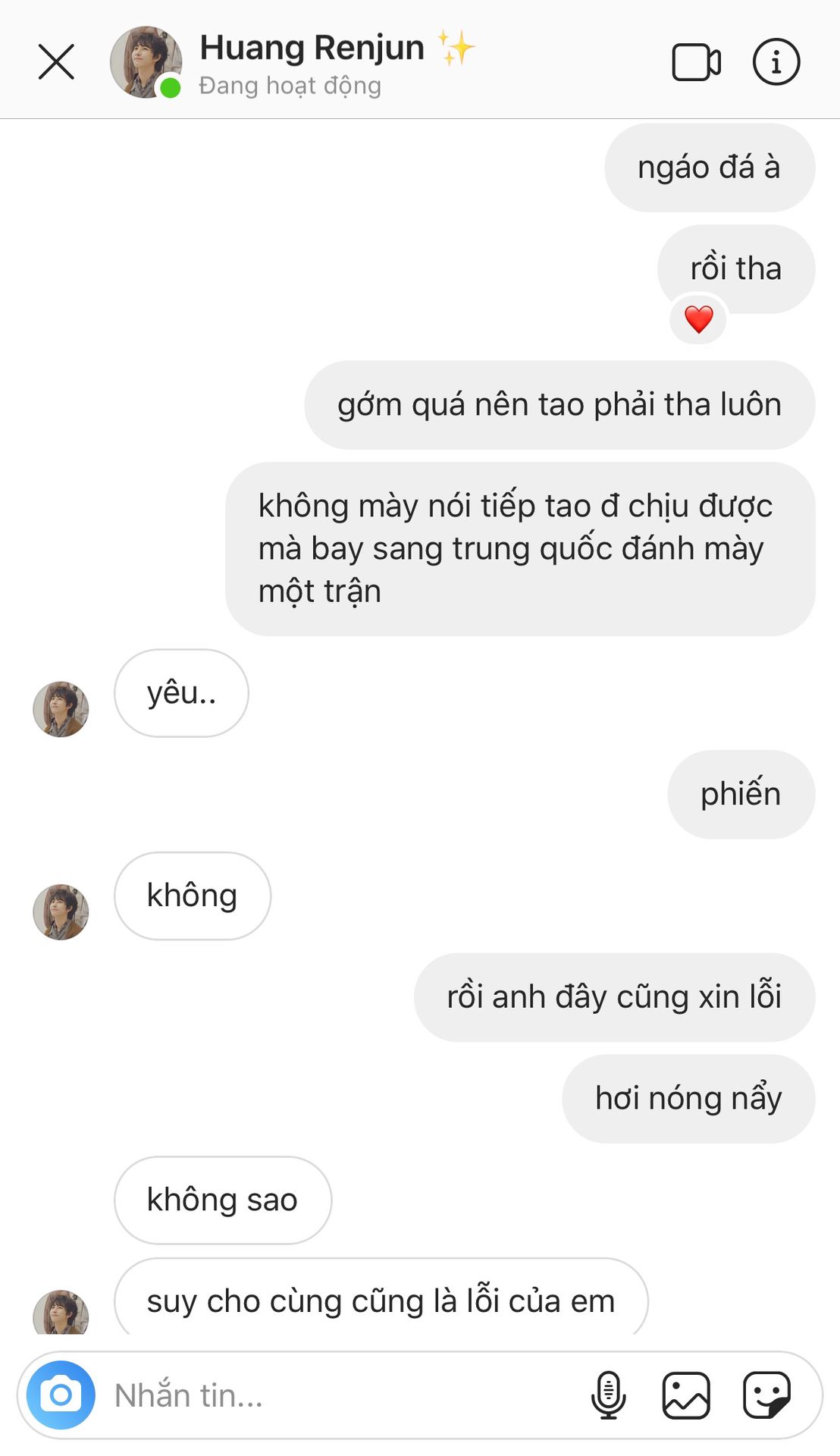840x1456 pixels.
Task: Open the camera to send a photo
Action: coord(61,1395)
